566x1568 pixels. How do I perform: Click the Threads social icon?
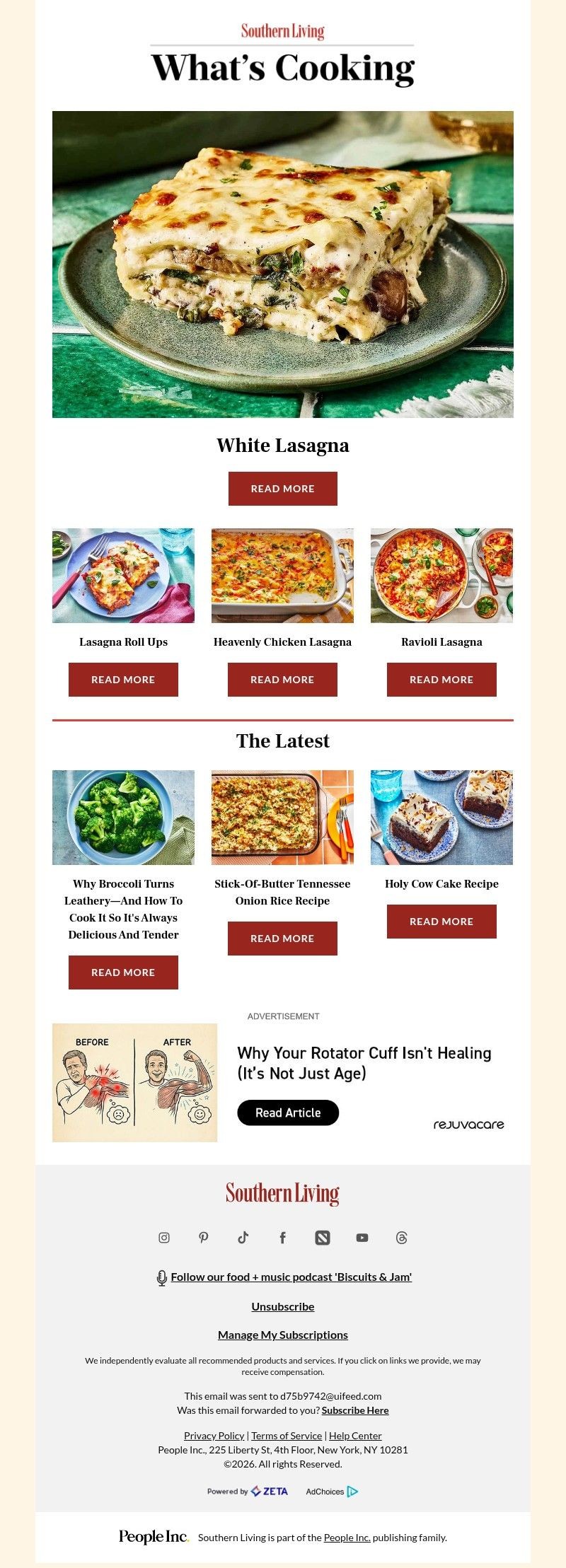tap(401, 1237)
